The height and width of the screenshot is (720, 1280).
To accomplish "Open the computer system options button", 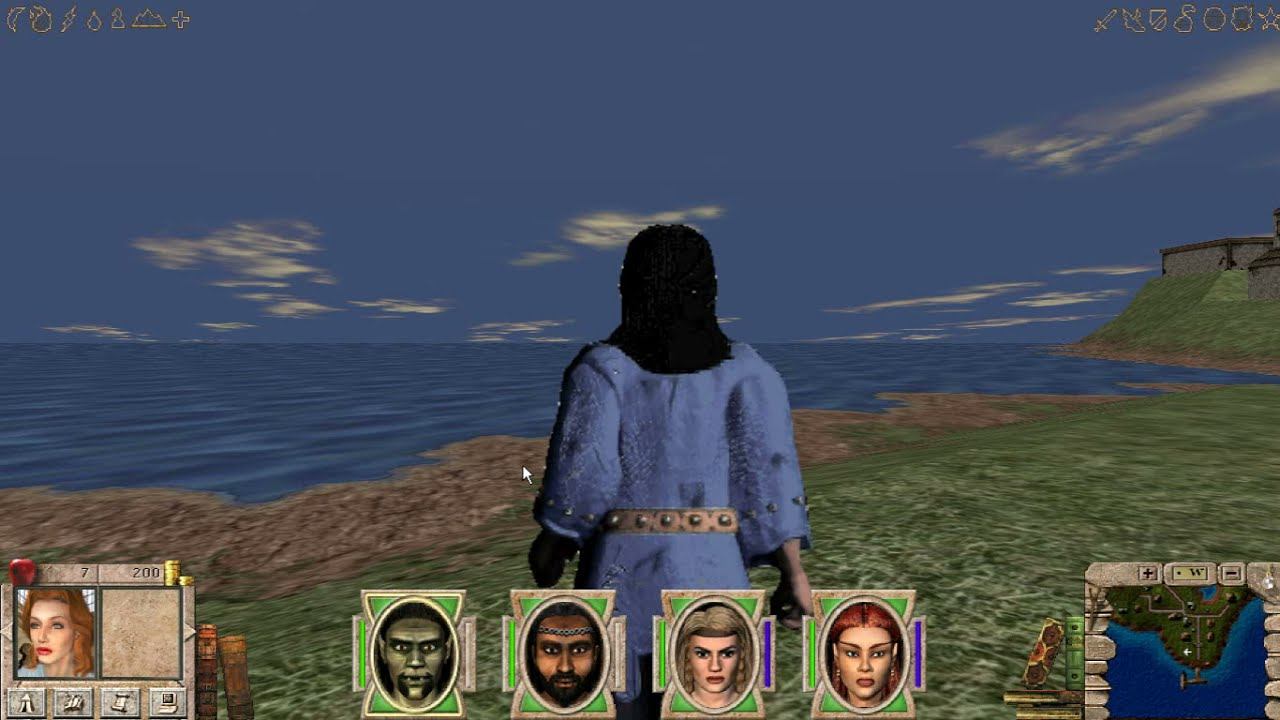I will point(167,702).
